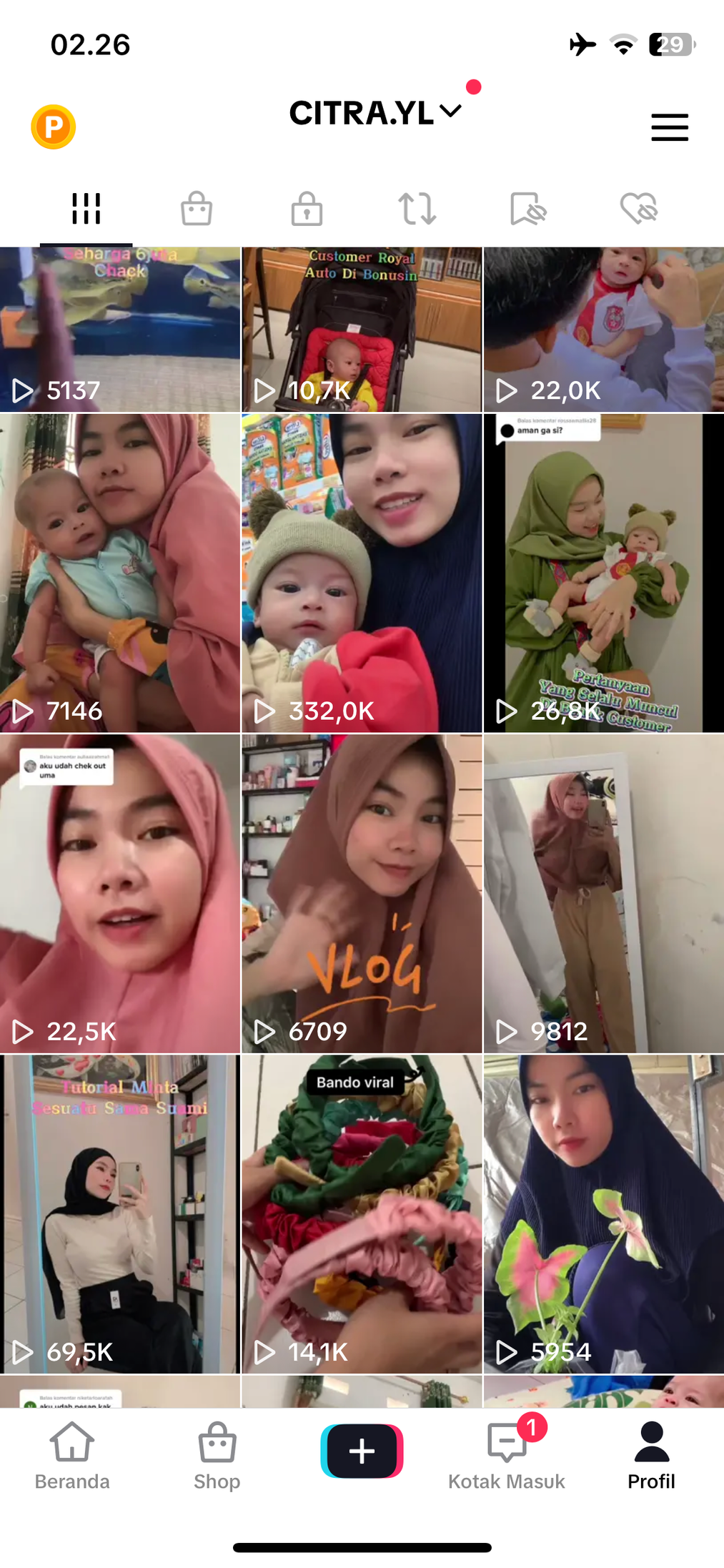
Task: Go to the Beranda tab
Action: [x=72, y=1456]
